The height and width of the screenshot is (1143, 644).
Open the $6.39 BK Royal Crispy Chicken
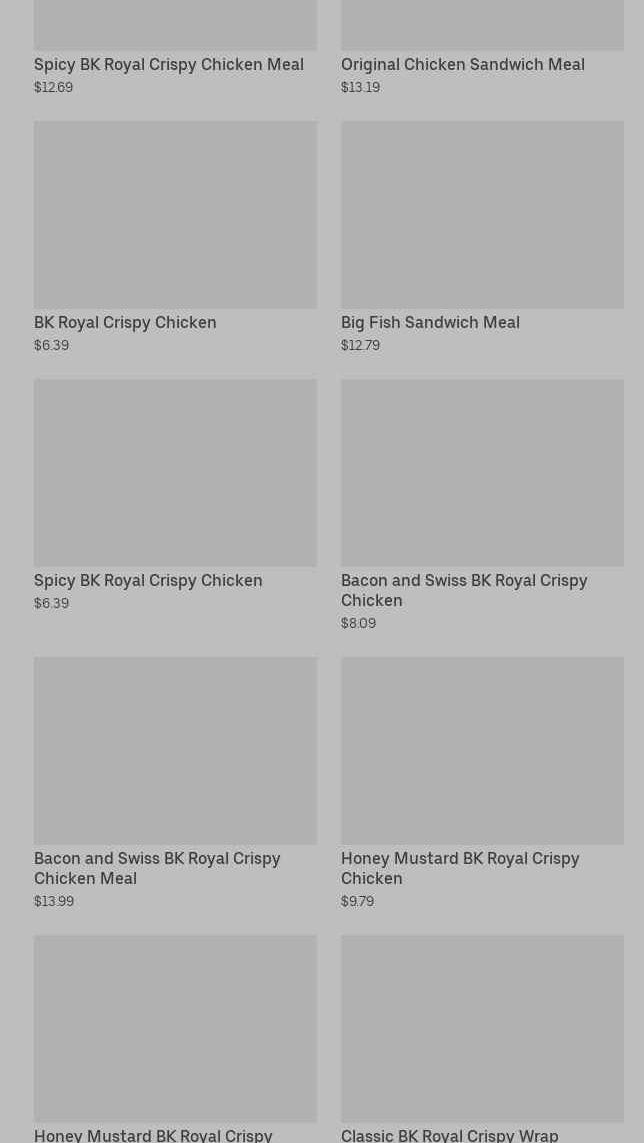click(175, 237)
